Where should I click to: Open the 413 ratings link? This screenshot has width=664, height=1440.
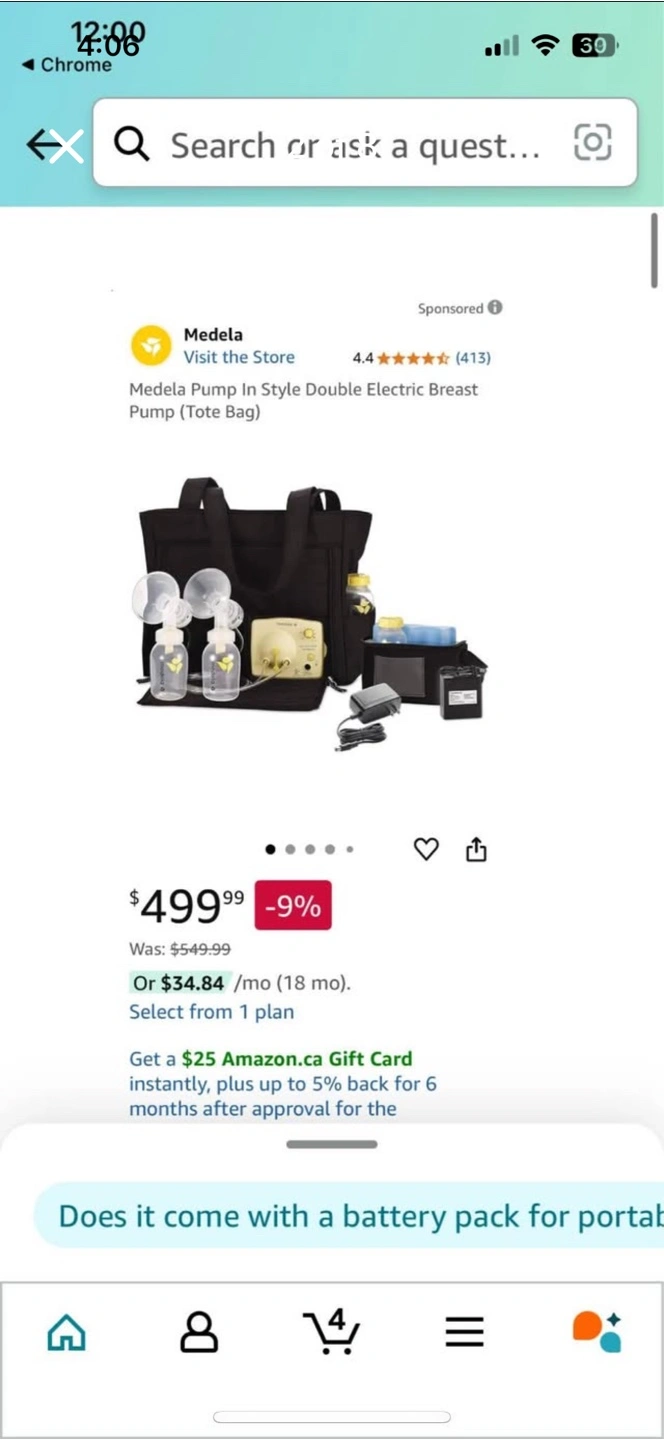click(x=473, y=357)
